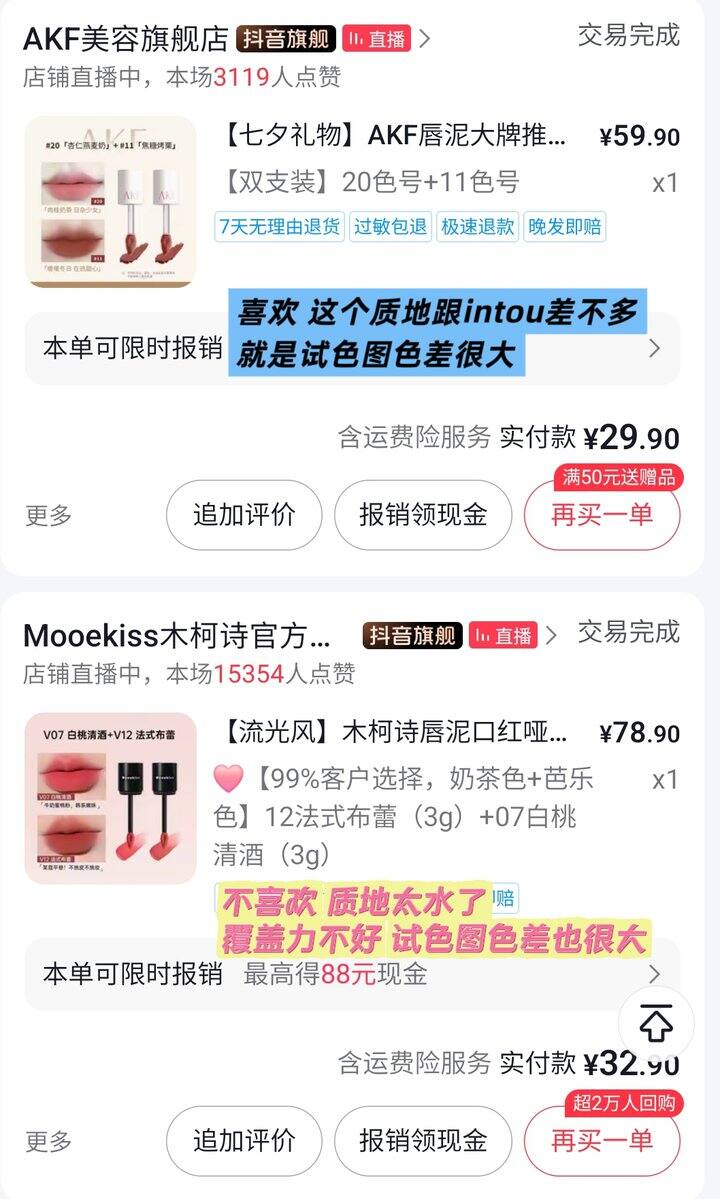This screenshot has height=1199, width=720.
Task: Open 更多 options for the AKF order
Action: click(x=49, y=516)
